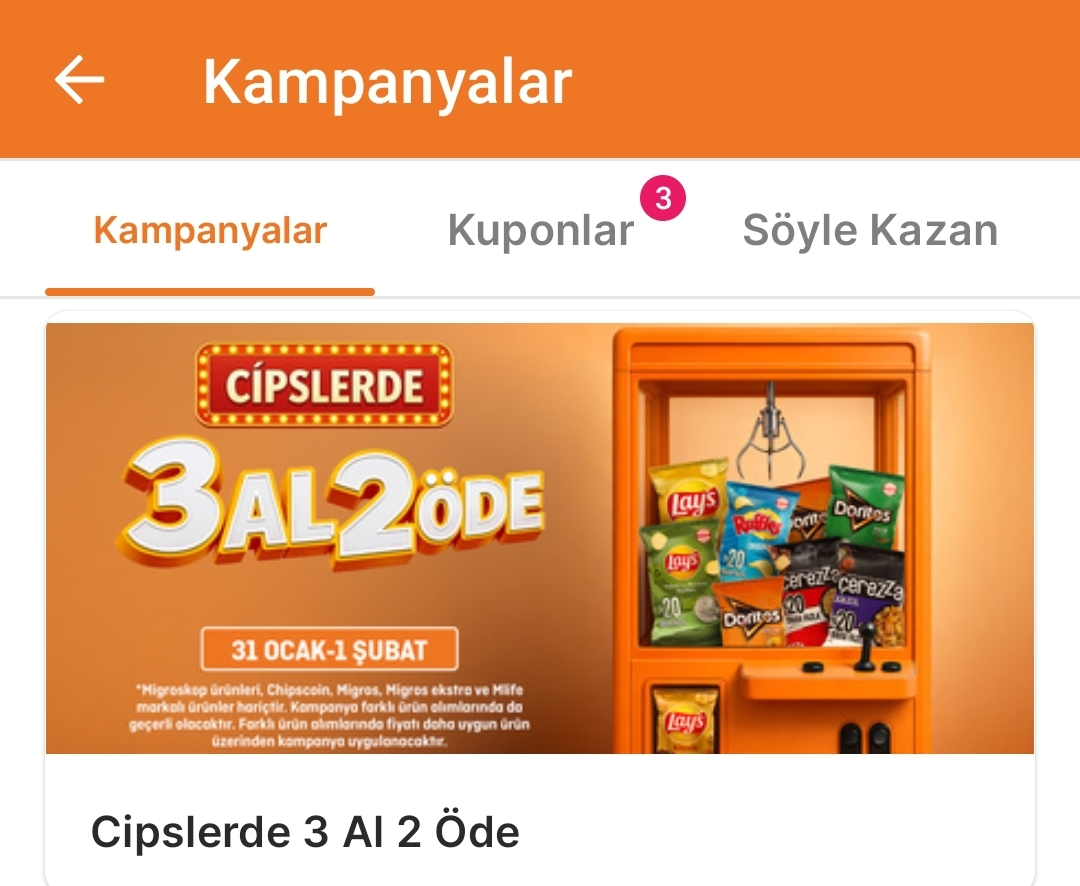Open the Söyle Kazan tab
Image resolution: width=1080 pixels, height=886 pixels.
coord(870,231)
